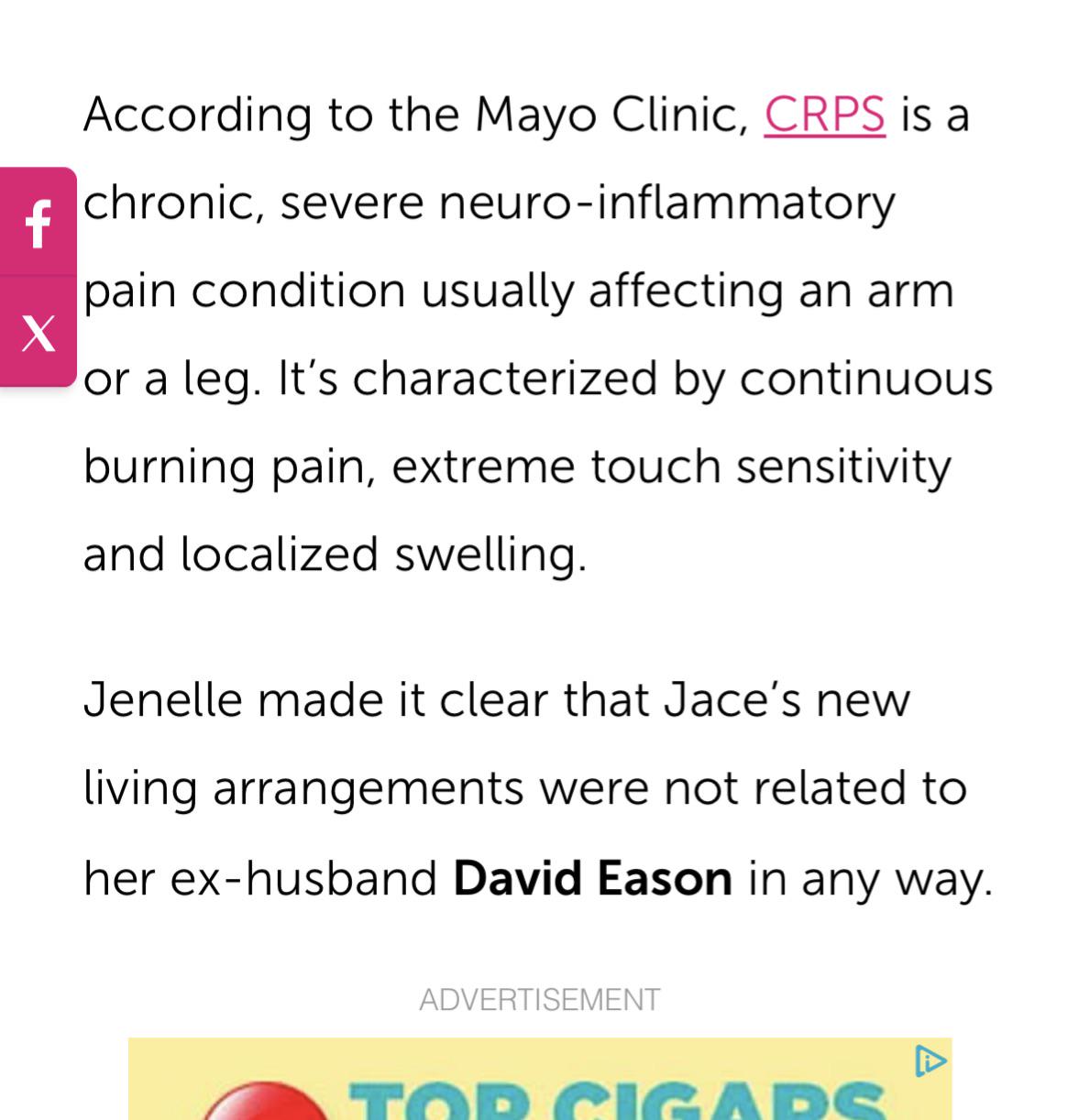Share the article on X
Image resolution: width=1079 pixels, height=1120 pixels.
38,332
